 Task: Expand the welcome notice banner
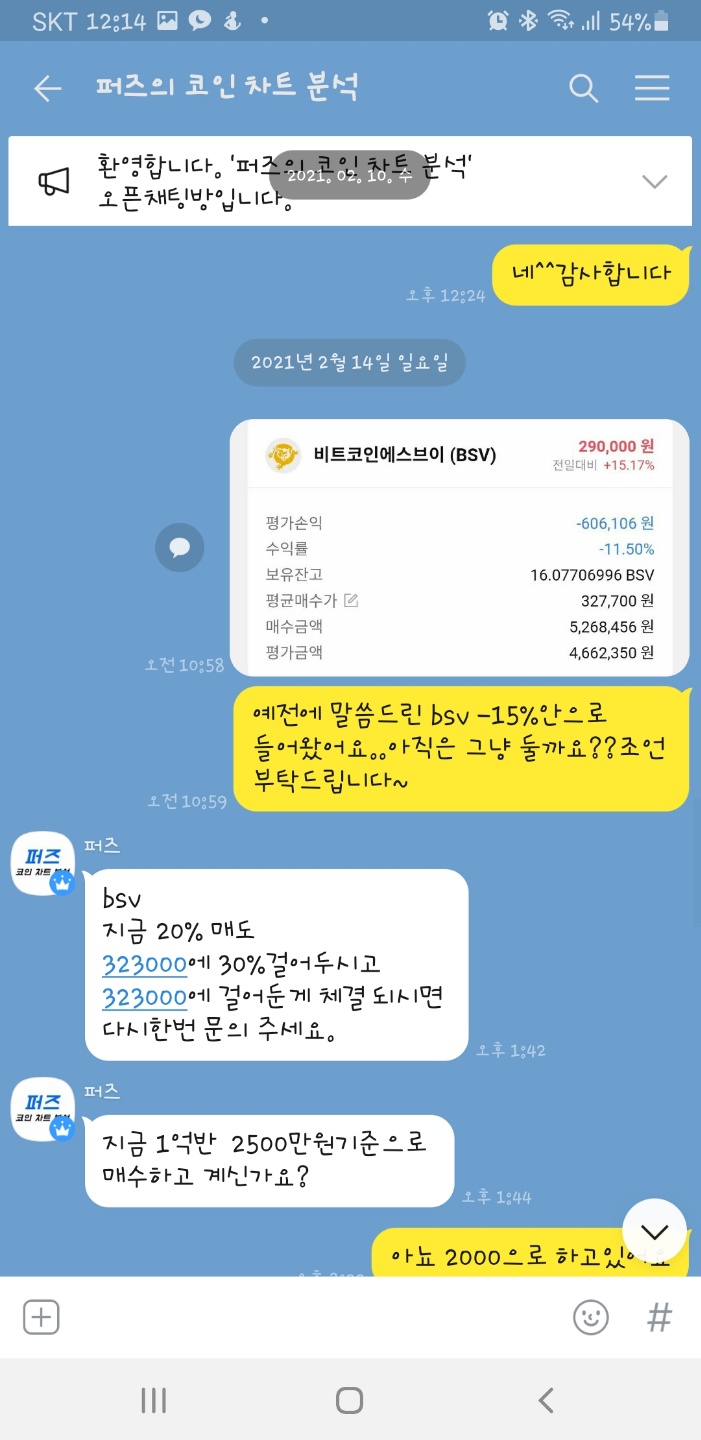pyautogui.click(x=654, y=181)
